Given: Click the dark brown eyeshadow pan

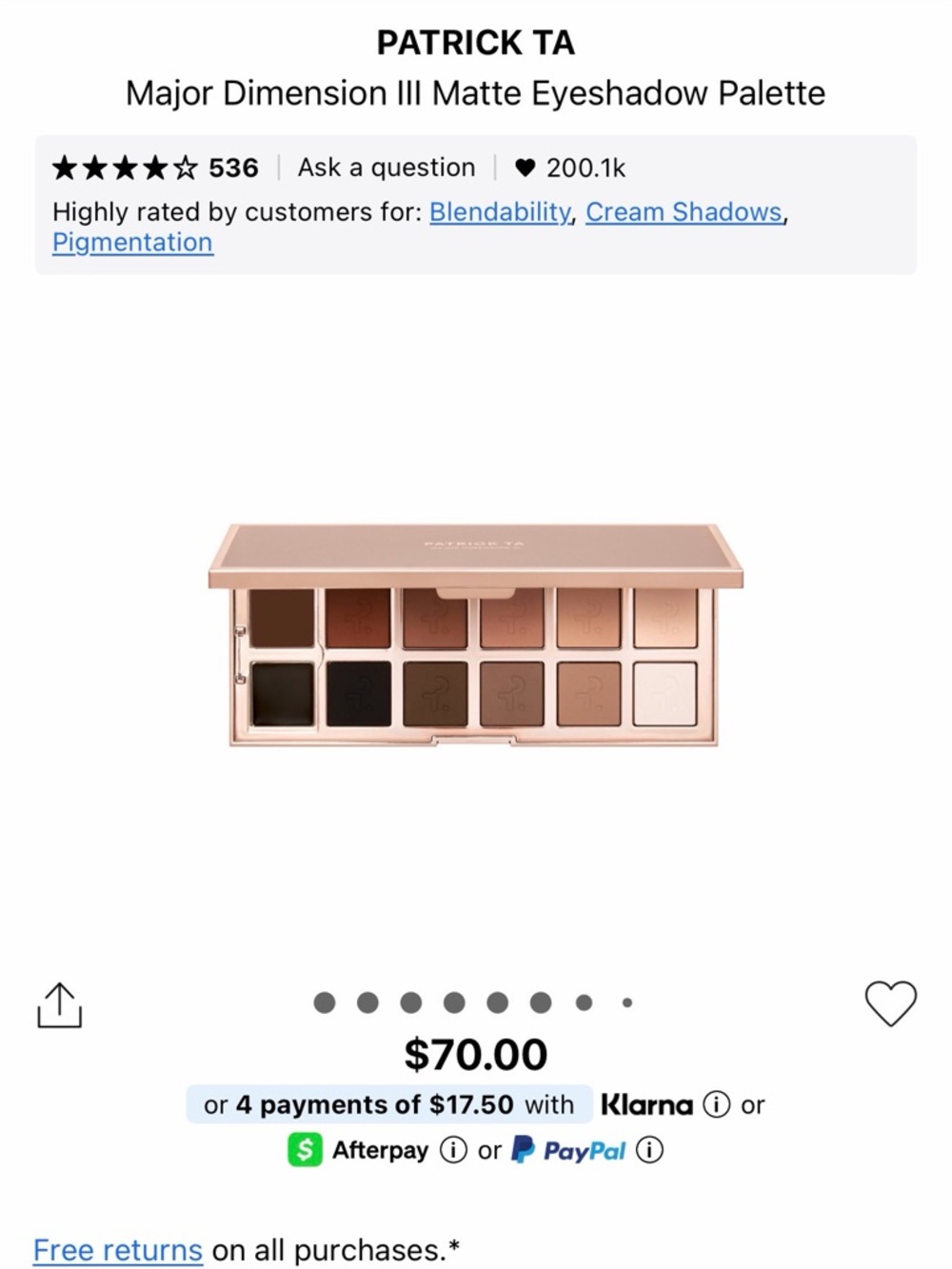Looking at the screenshot, I should [281, 619].
